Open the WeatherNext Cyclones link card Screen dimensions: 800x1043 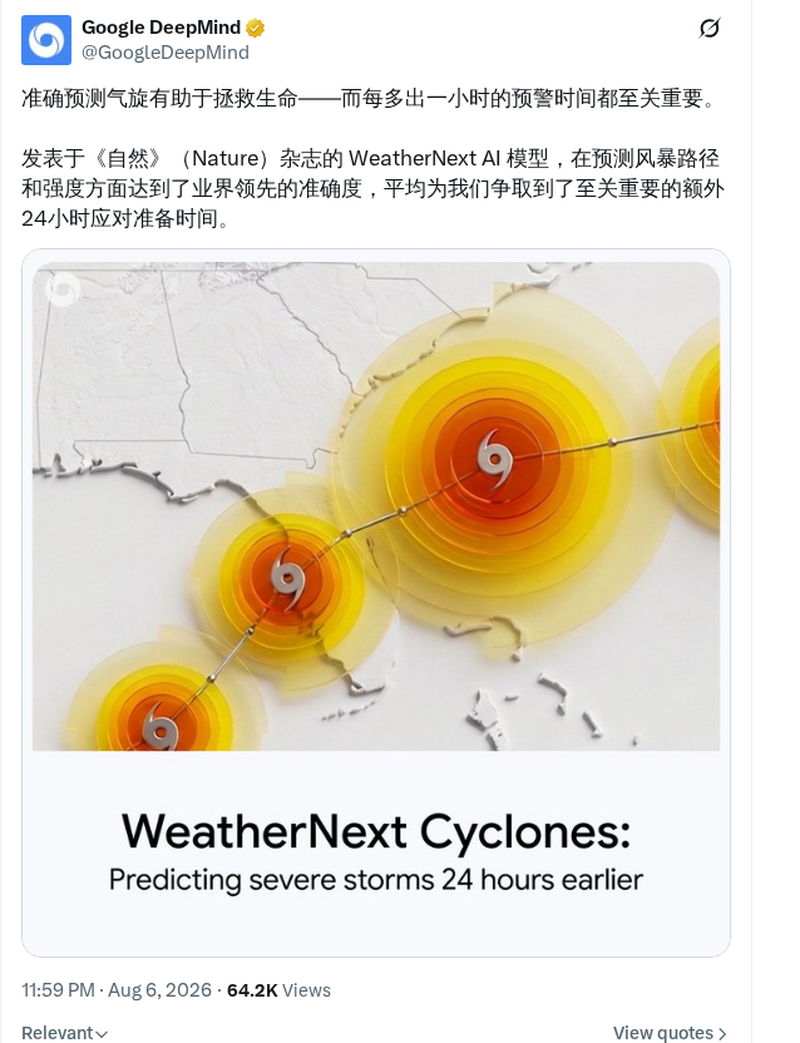tap(376, 603)
